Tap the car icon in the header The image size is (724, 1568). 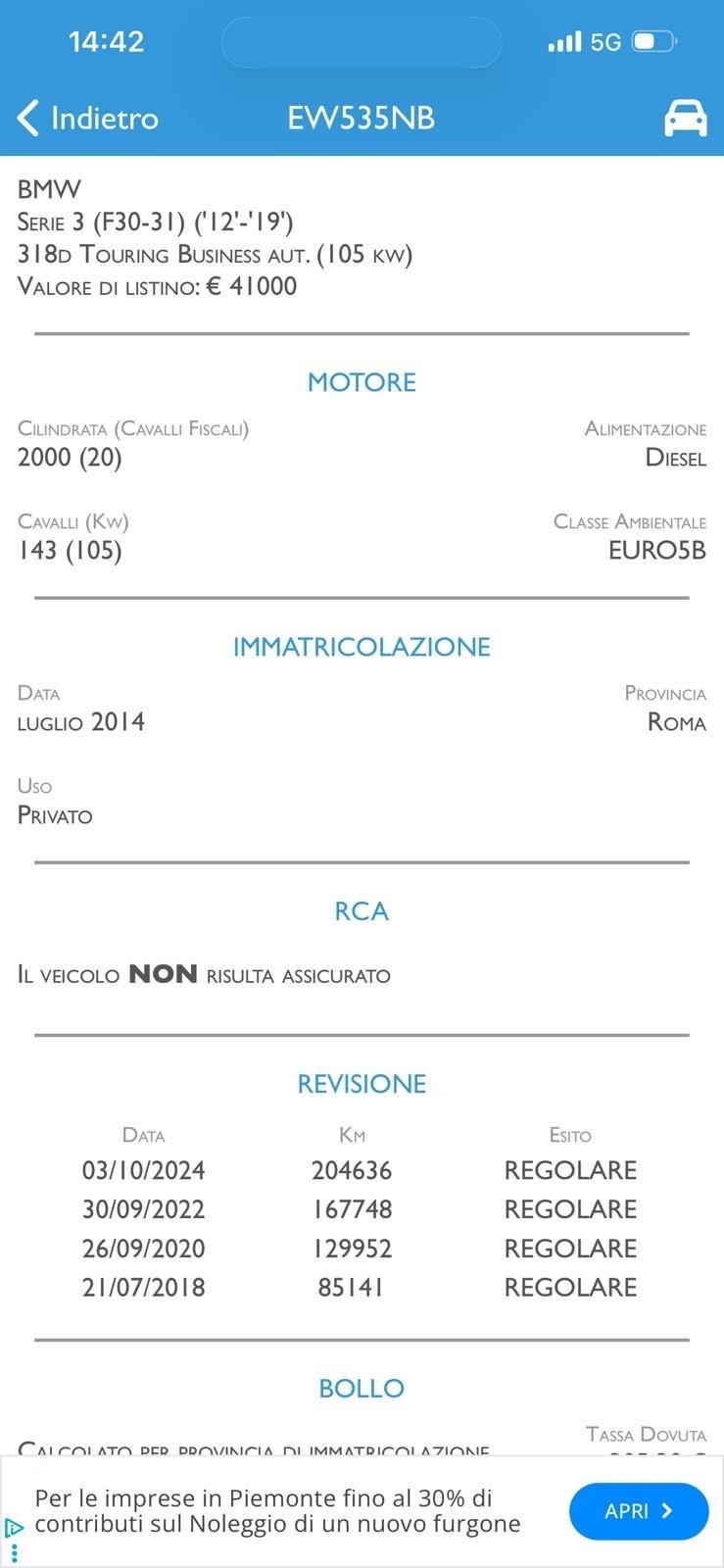(685, 119)
